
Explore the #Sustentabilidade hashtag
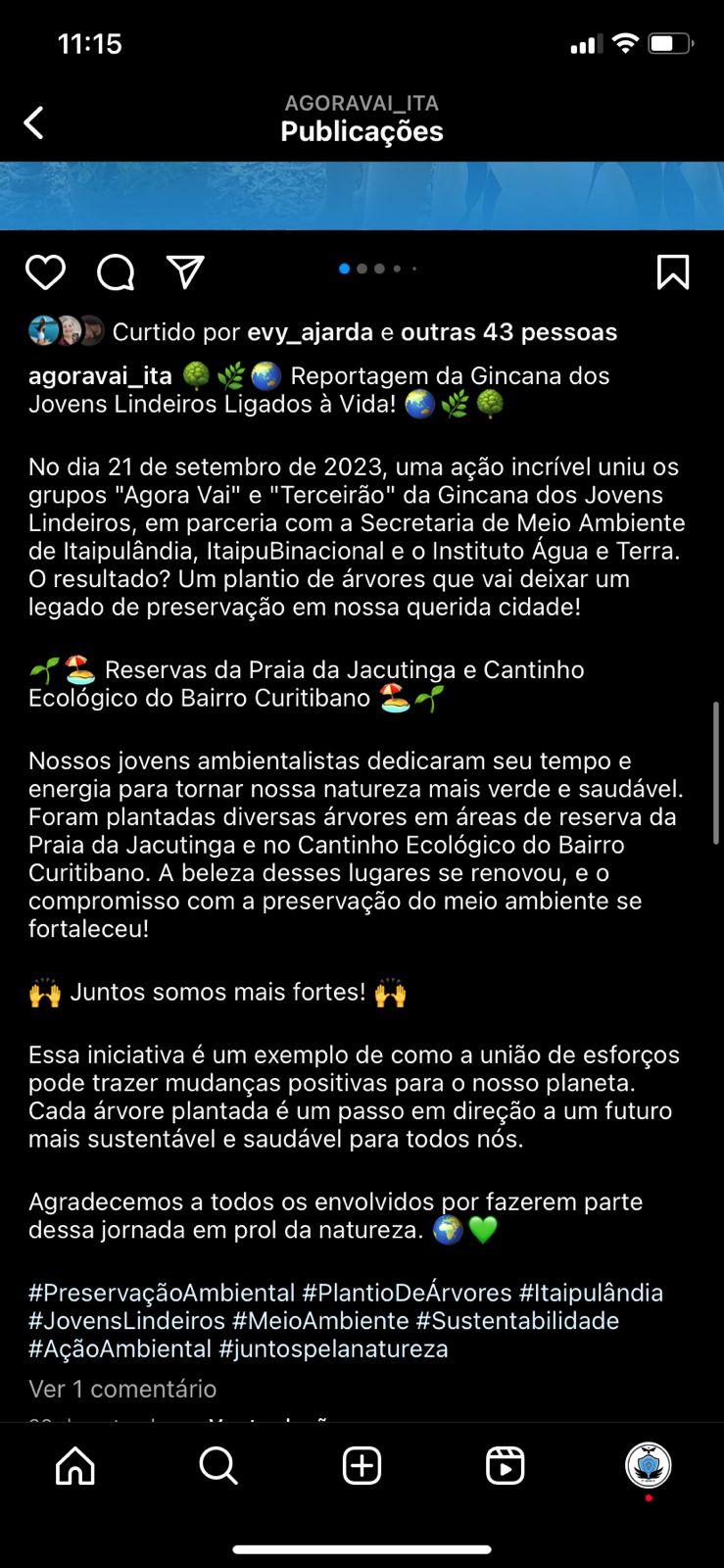517,1320
